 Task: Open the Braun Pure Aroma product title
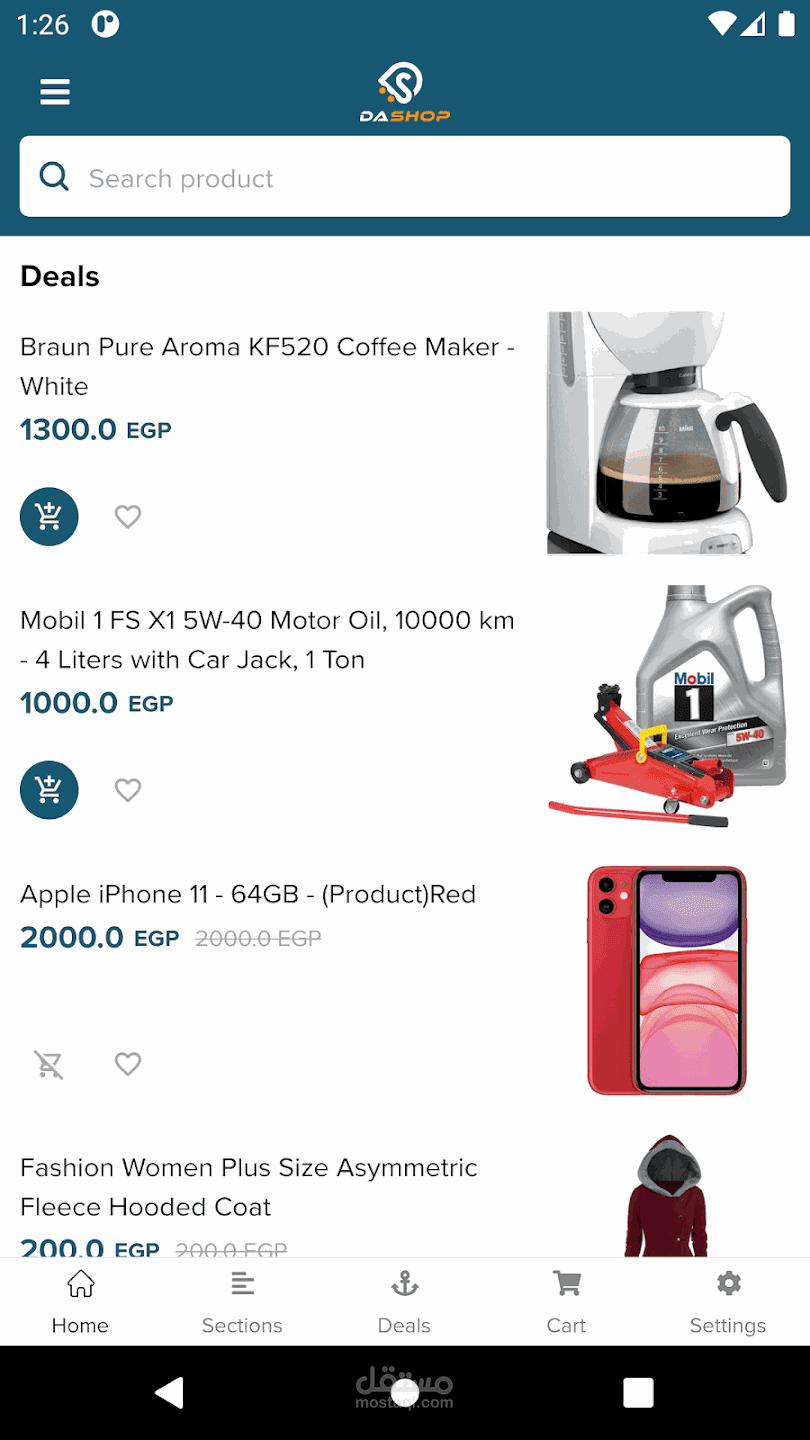(267, 366)
